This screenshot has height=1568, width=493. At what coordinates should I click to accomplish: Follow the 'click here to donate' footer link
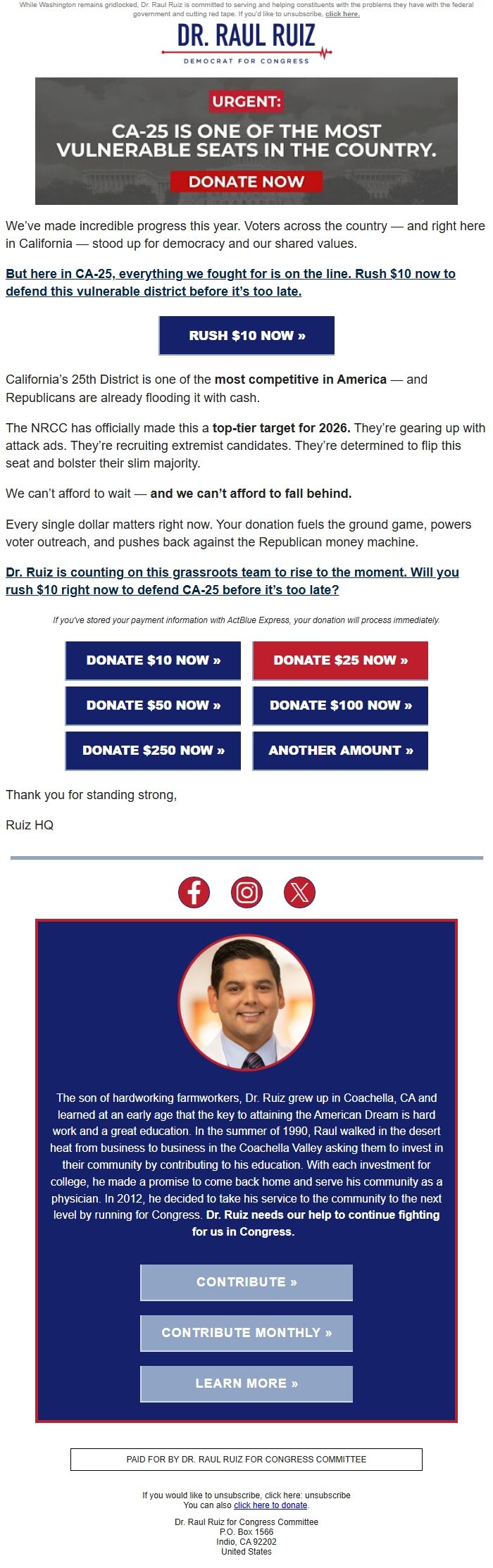pos(270,1505)
